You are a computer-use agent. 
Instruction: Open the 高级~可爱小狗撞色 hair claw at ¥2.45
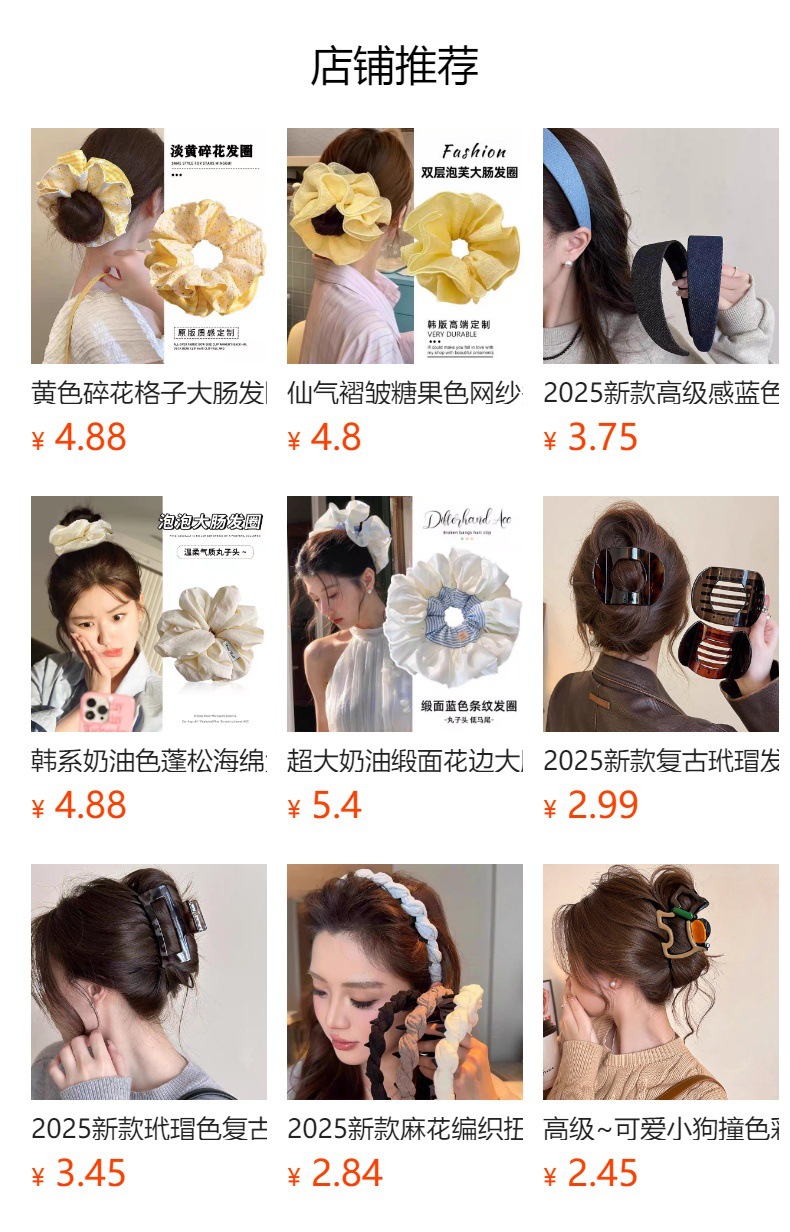pyautogui.click(x=661, y=982)
